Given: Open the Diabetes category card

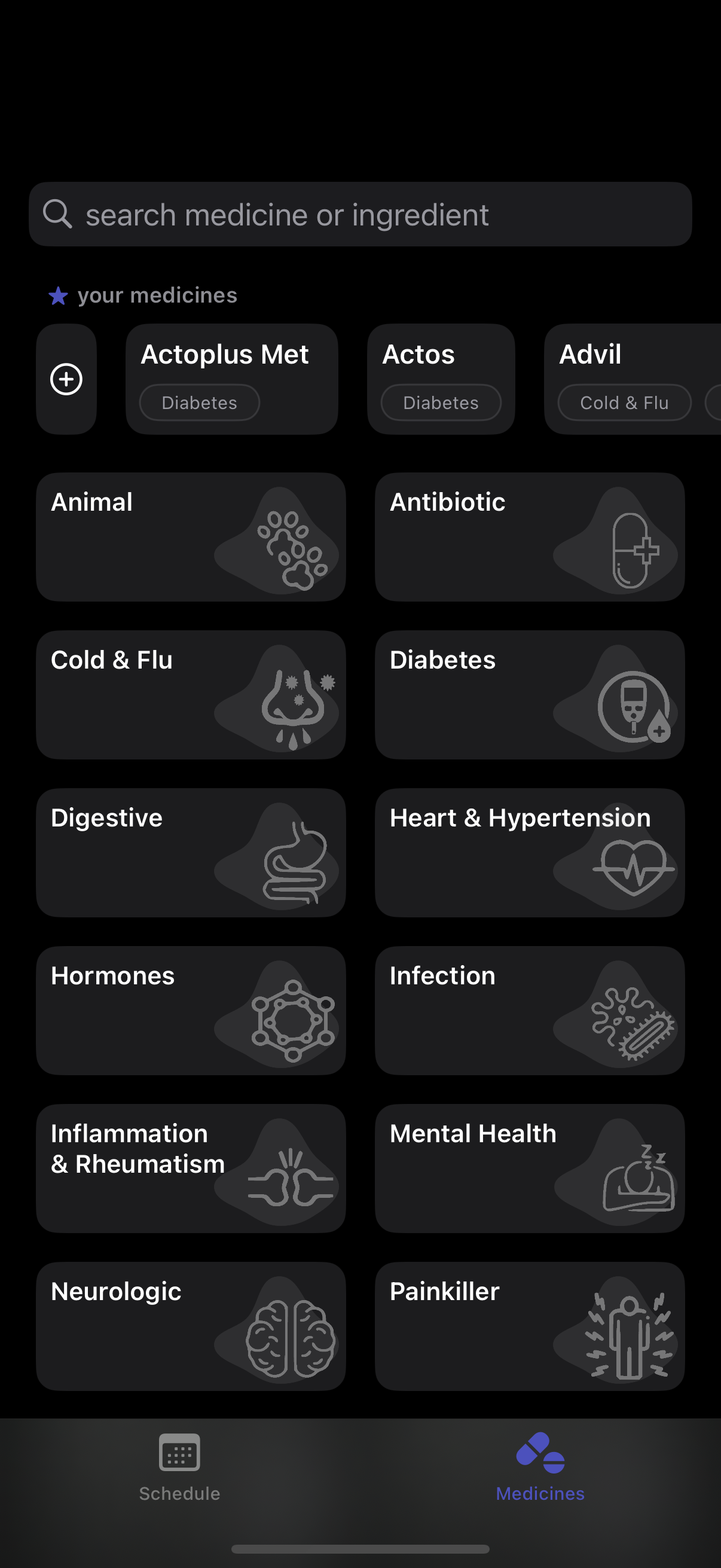Looking at the screenshot, I should point(529,694).
